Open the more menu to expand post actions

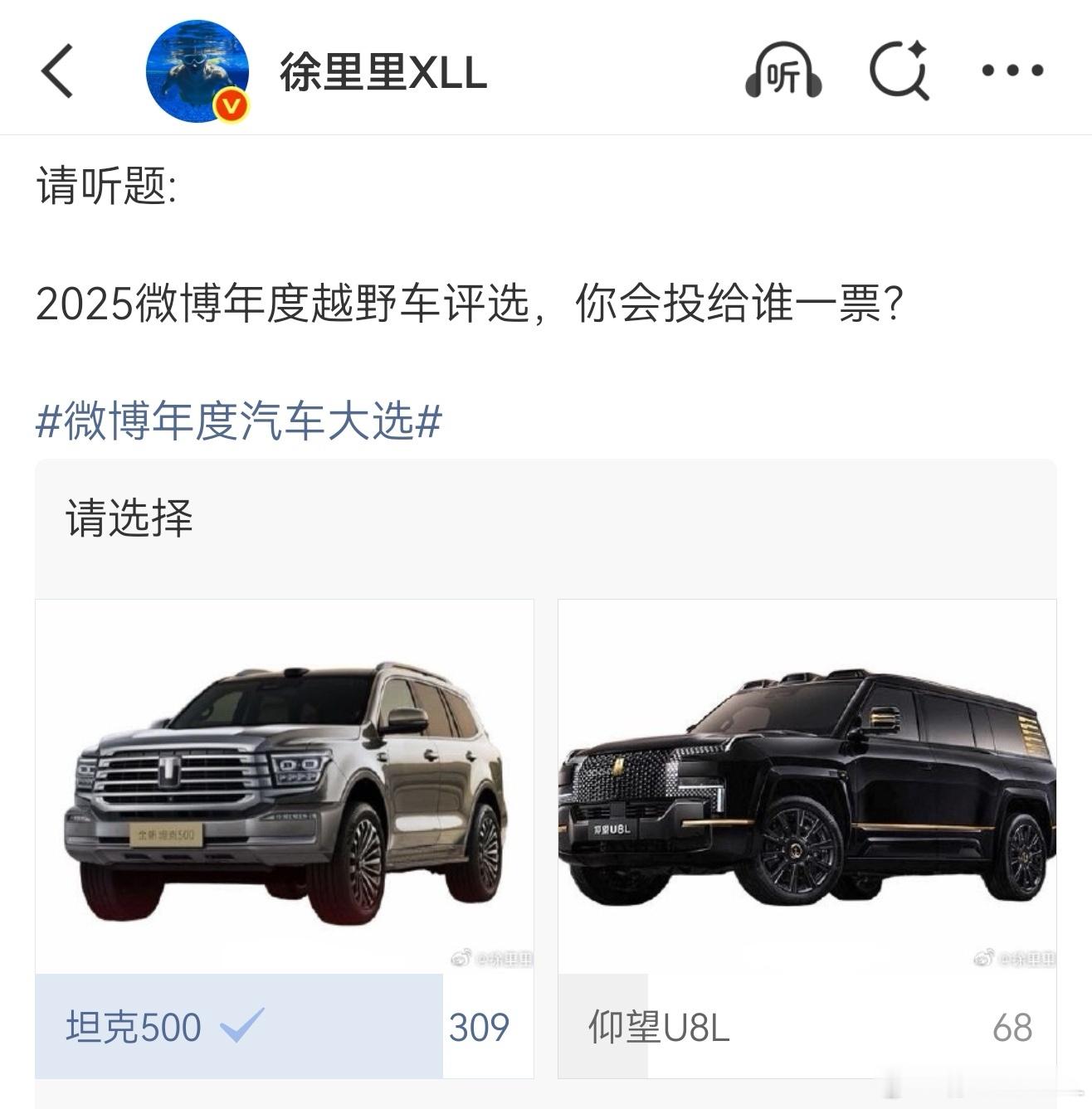click(x=1014, y=71)
